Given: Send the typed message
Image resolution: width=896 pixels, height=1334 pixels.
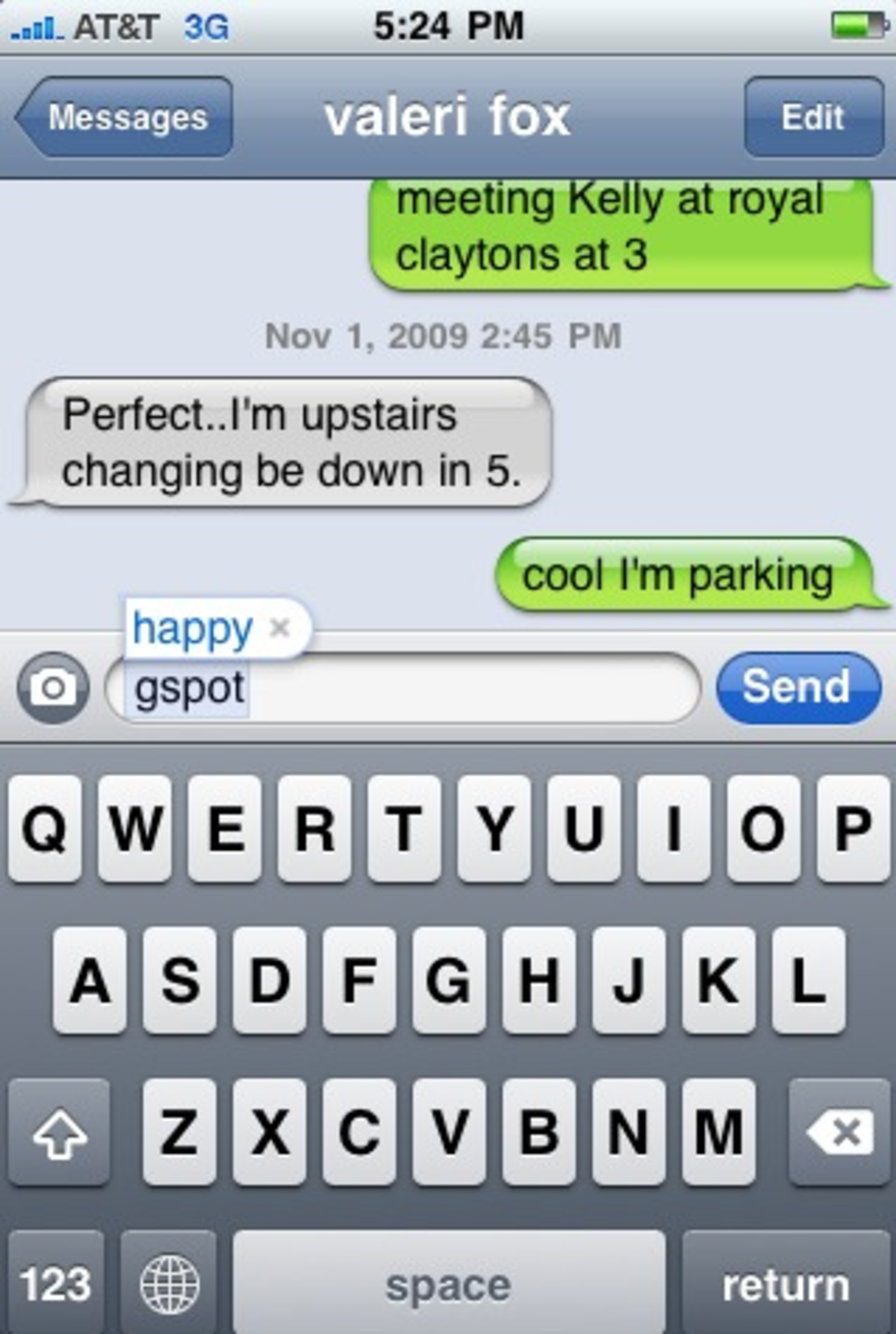Looking at the screenshot, I should 798,687.
